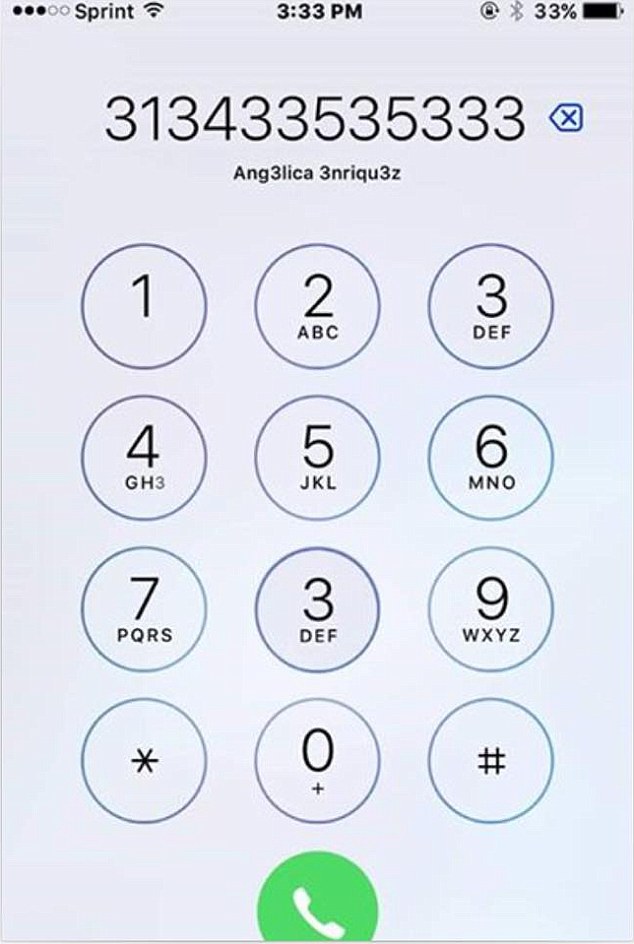Viewport: 634px width, 944px height.
Task: Tap the 2 ABC key
Action: click(x=317, y=305)
